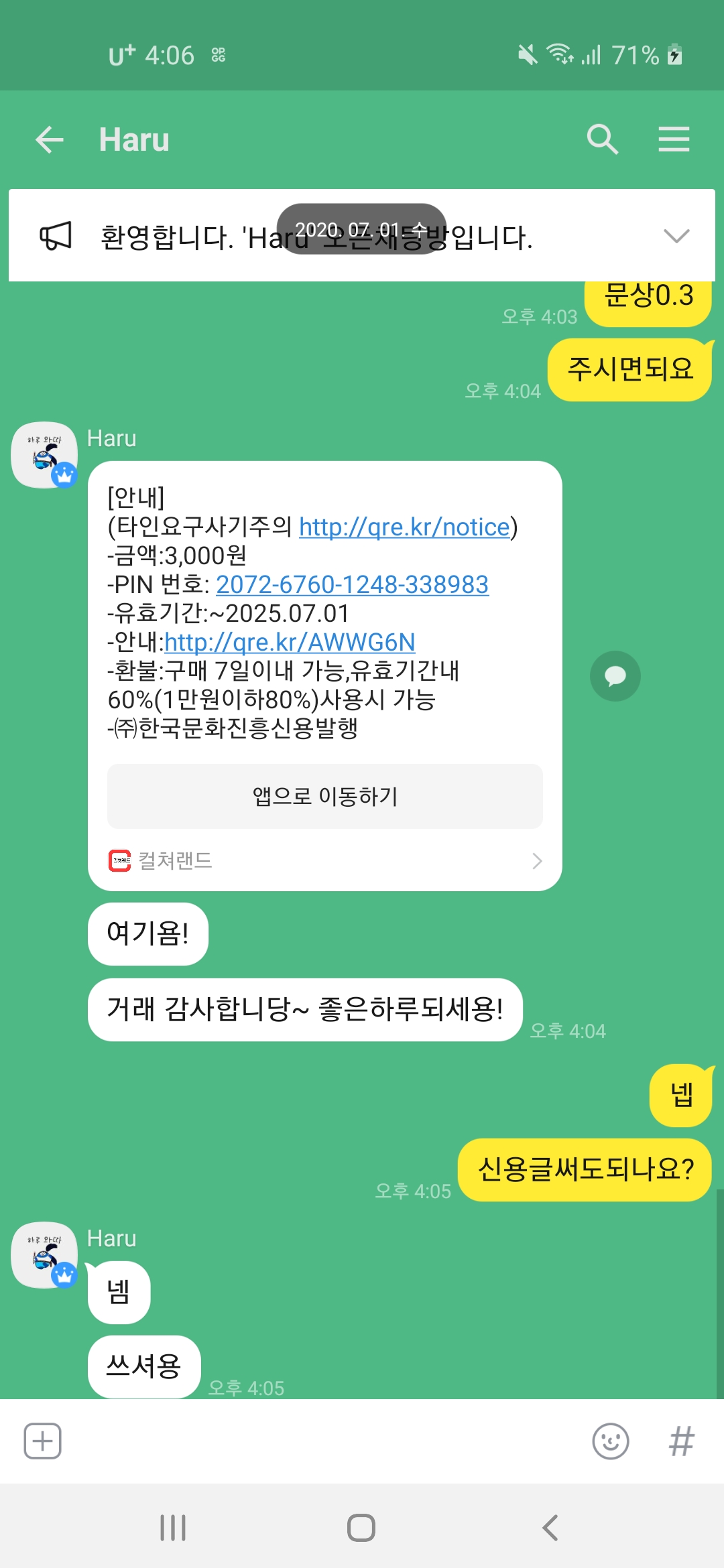The image size is (724, 1568).
Task: Open the qre.kr/AWWG6N guide link
Action: pos(290,643)
